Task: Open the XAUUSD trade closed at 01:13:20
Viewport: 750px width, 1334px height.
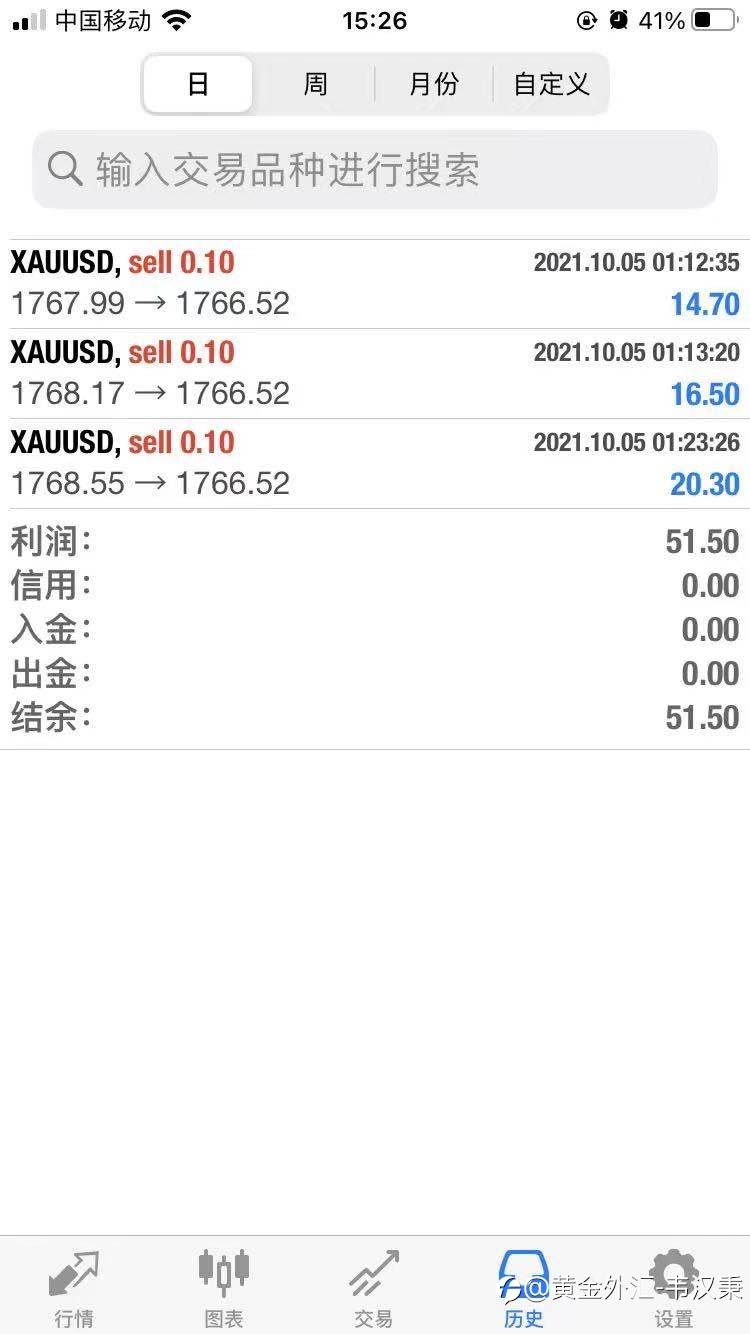Action: tap(375, 374)
